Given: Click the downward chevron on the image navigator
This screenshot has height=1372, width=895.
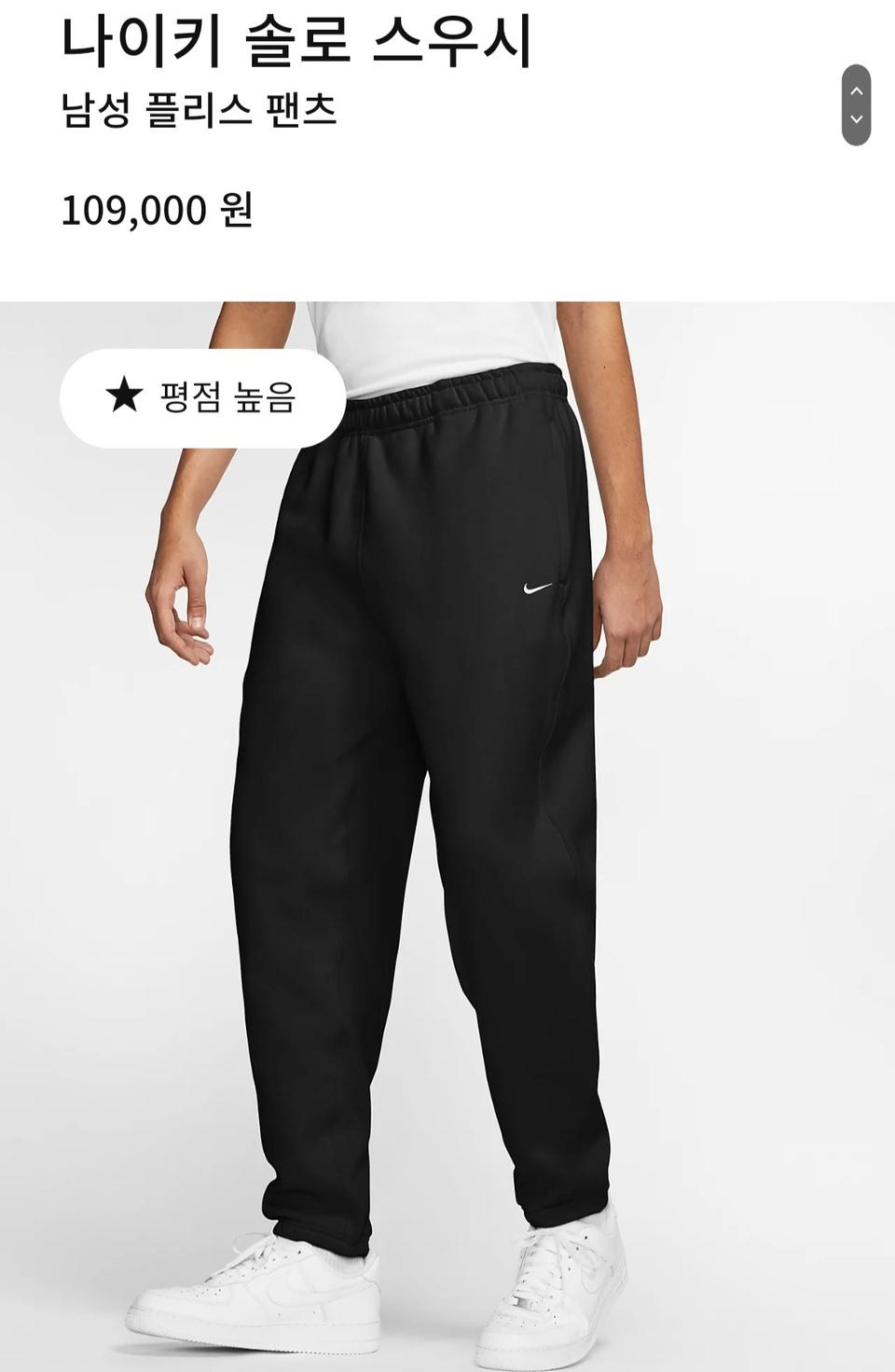Looking at the screenshot, I should click(x=859, y=120).
